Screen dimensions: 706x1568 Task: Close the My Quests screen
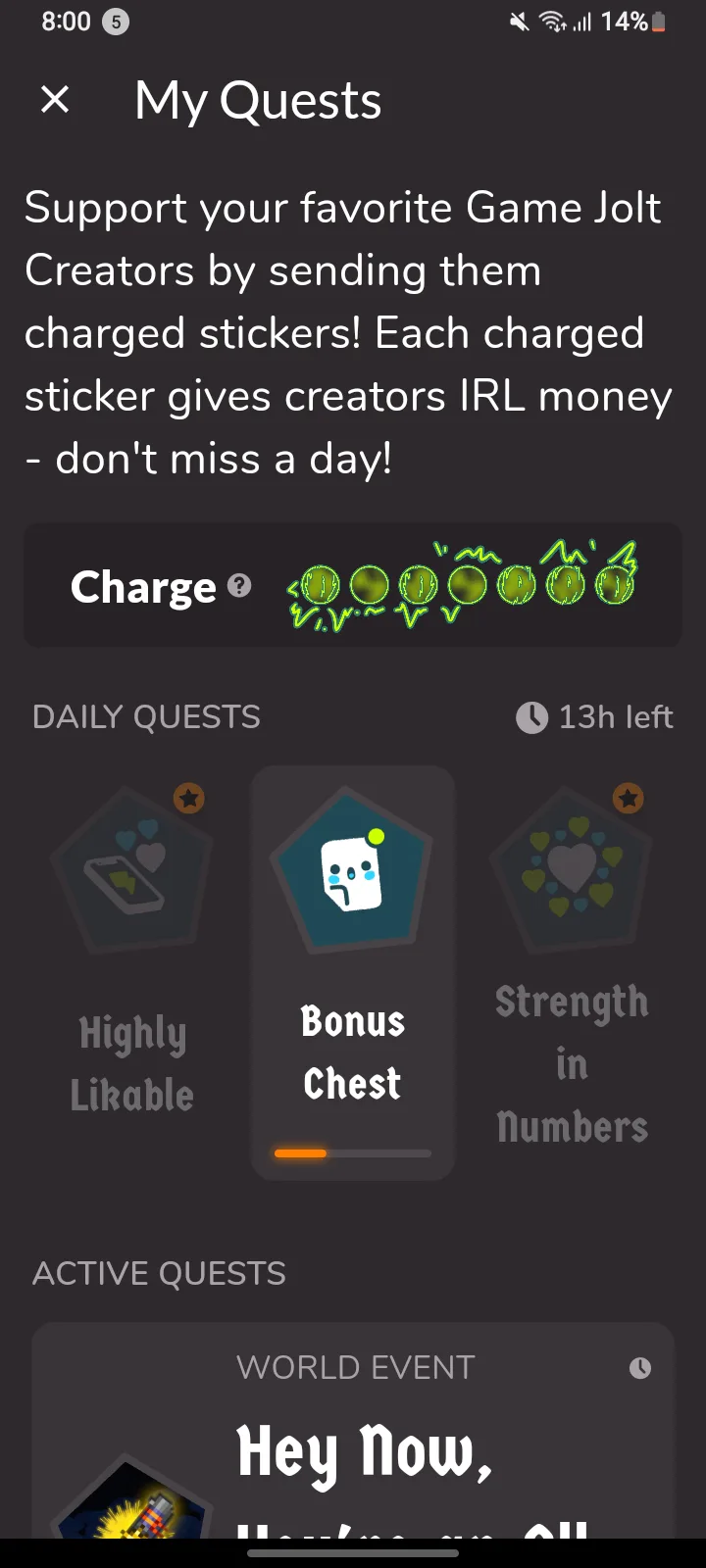tap(55, 99)
